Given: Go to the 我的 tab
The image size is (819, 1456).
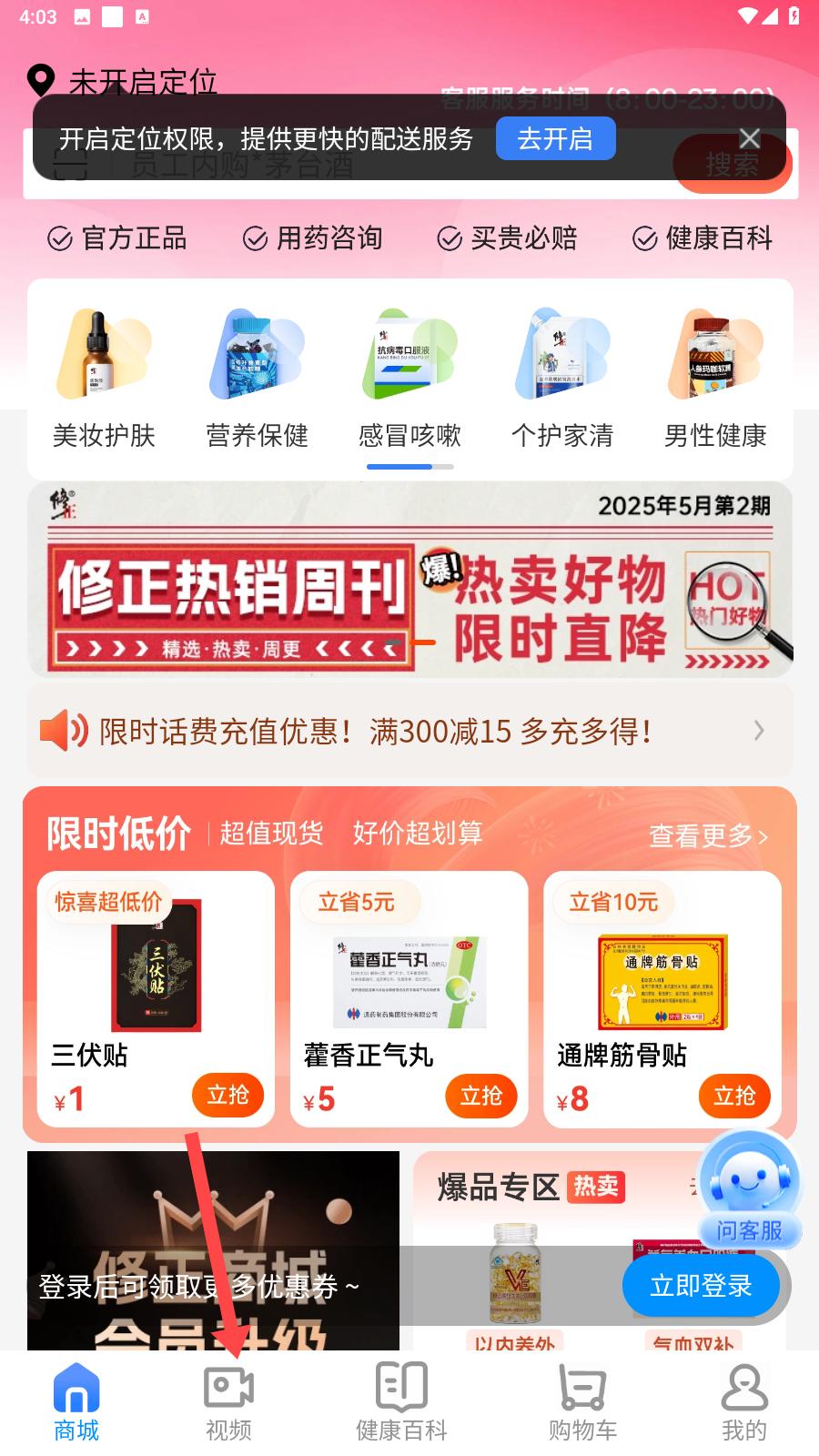Looking at the screenshot, I should [x=743, y=1403].
